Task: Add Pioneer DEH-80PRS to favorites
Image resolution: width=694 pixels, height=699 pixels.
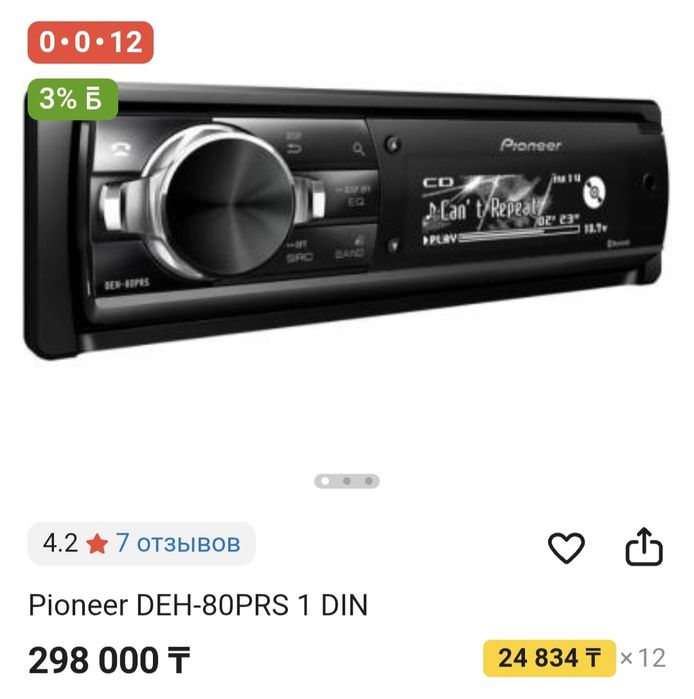Action: pos(567,546)
